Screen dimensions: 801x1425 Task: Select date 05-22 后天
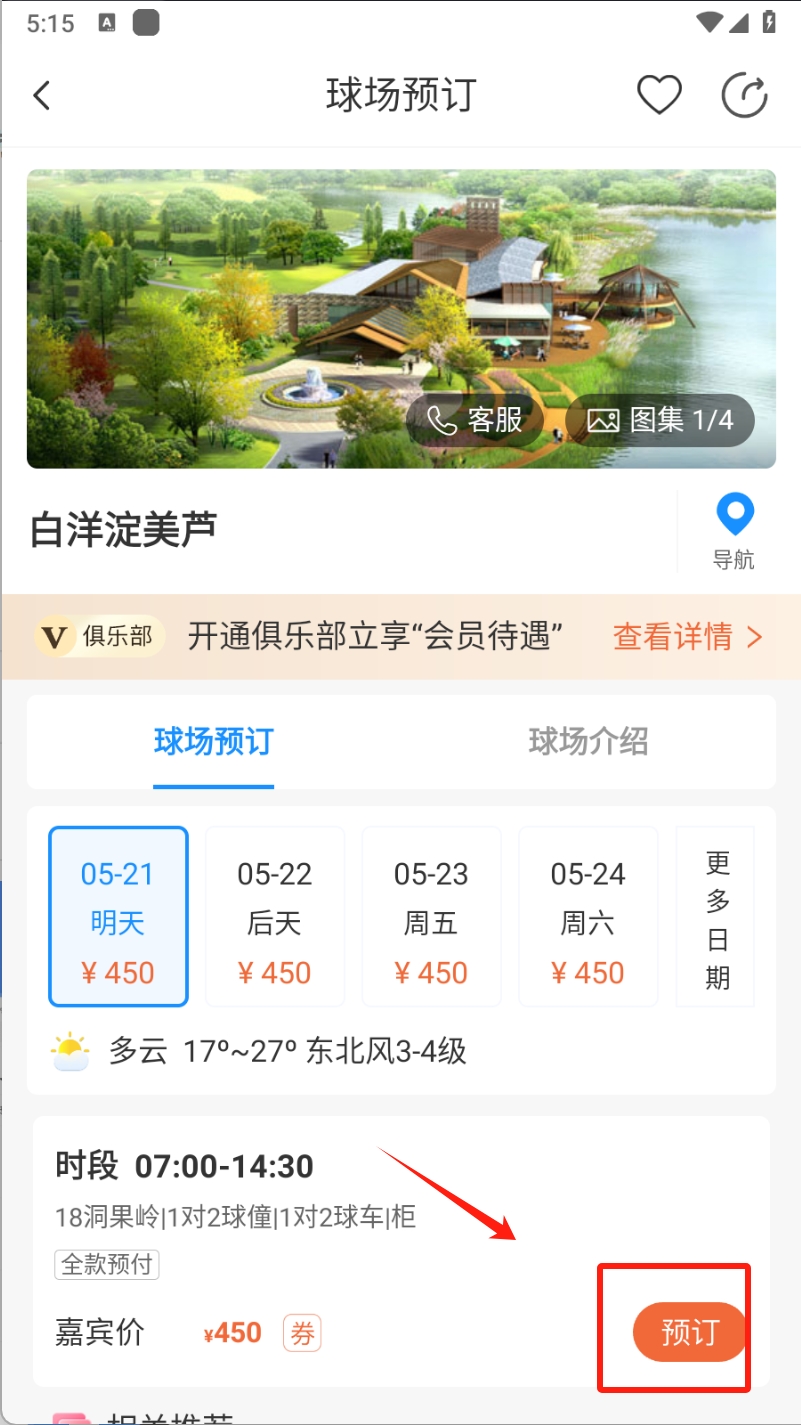click(x=275, y=916)
